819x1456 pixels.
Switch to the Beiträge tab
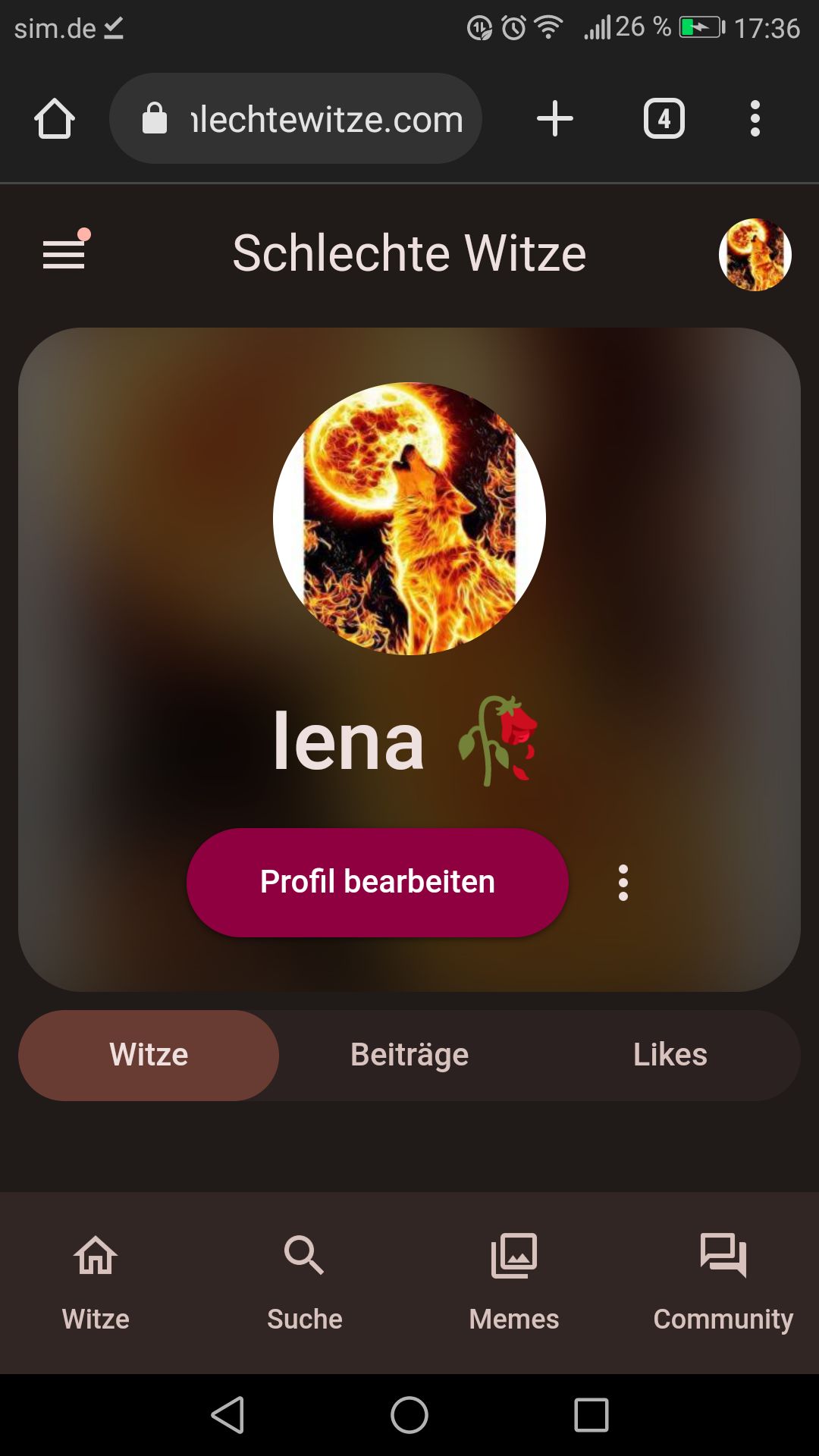pyautogui.click(x=409, y=1055)
